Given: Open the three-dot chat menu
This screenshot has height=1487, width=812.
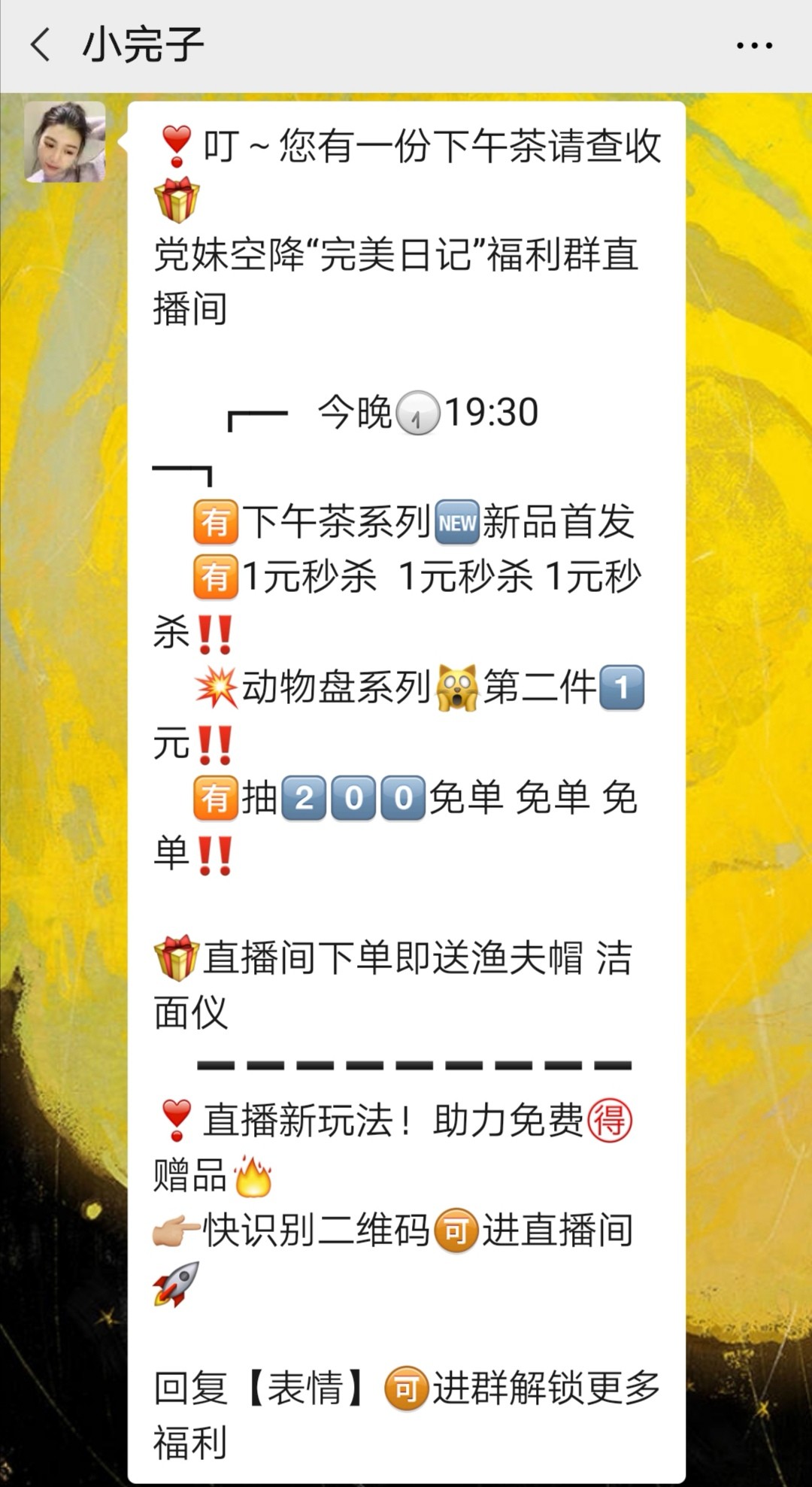Looking at the screenshot, I should click(754, 46).
